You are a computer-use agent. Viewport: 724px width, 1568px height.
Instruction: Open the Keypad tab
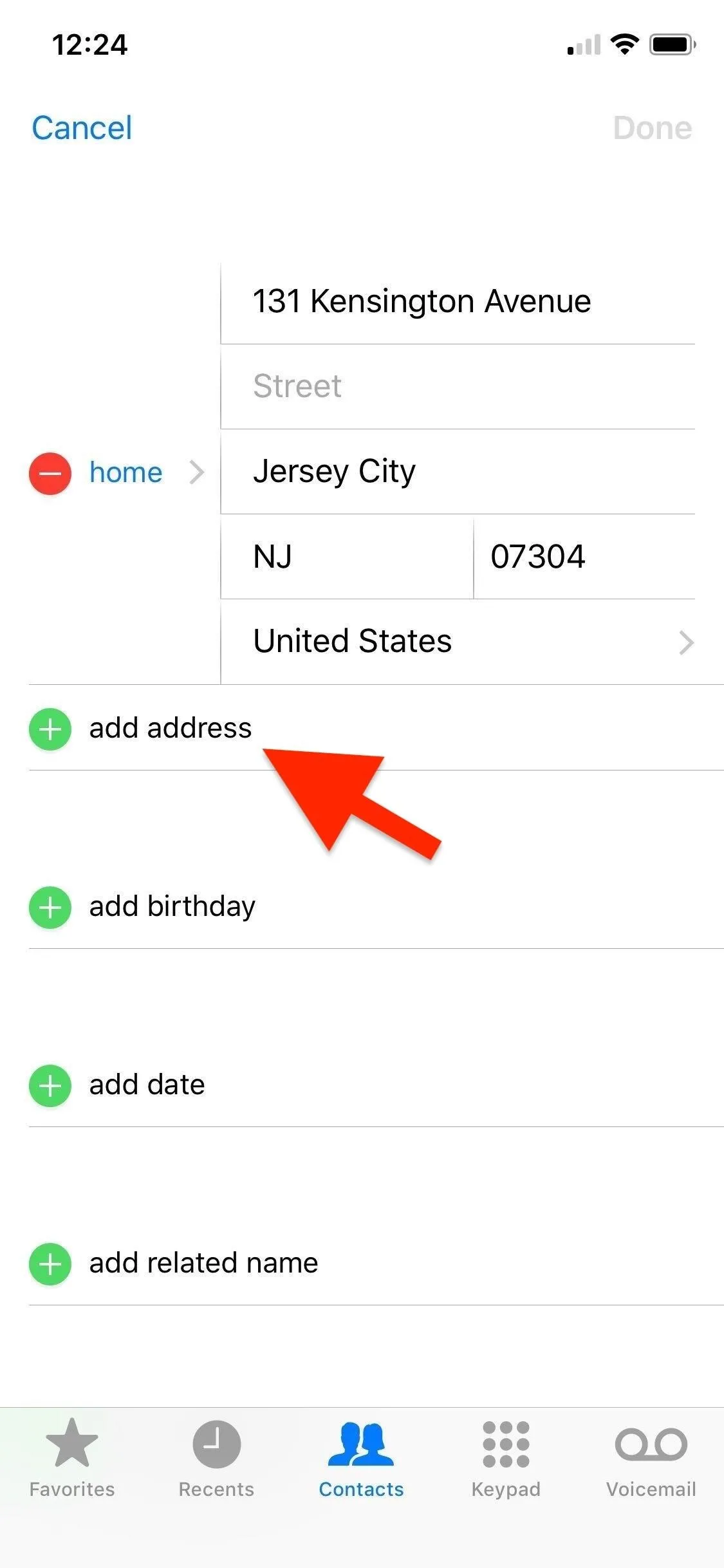click(506, 1459)
